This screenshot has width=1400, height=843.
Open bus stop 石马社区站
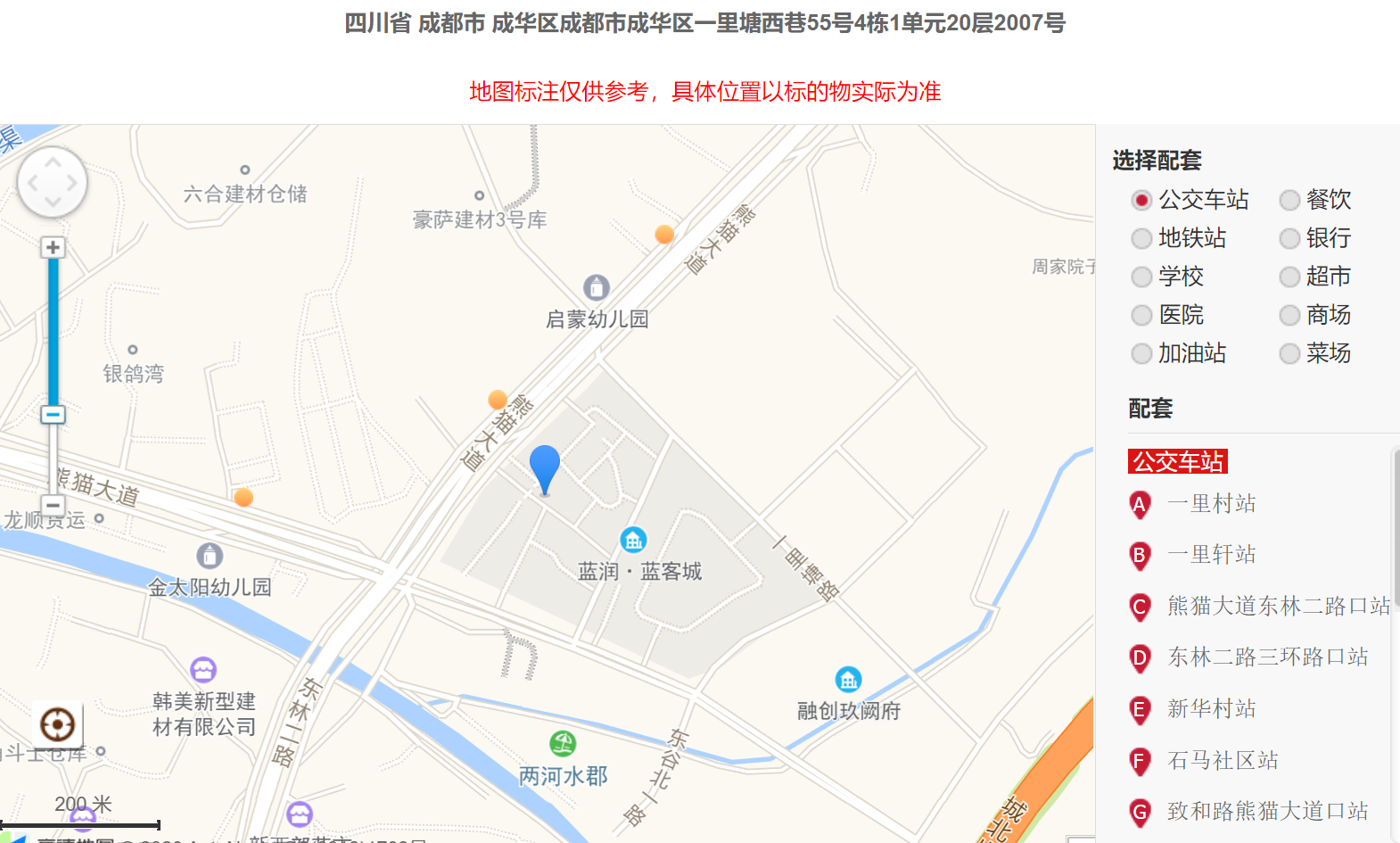1223,761
